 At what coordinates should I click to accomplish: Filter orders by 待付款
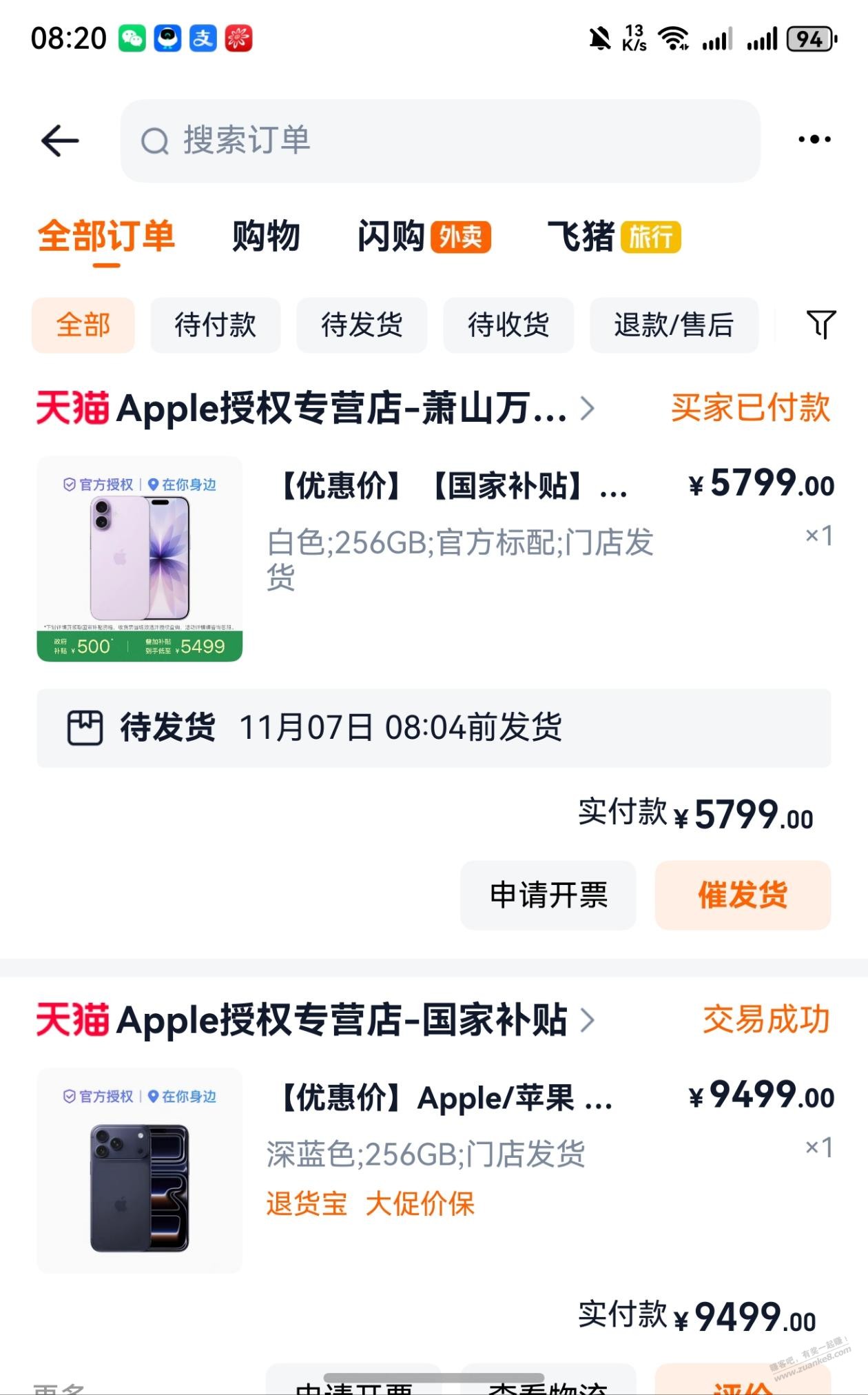pyautogui.click(x=215, y=325)
